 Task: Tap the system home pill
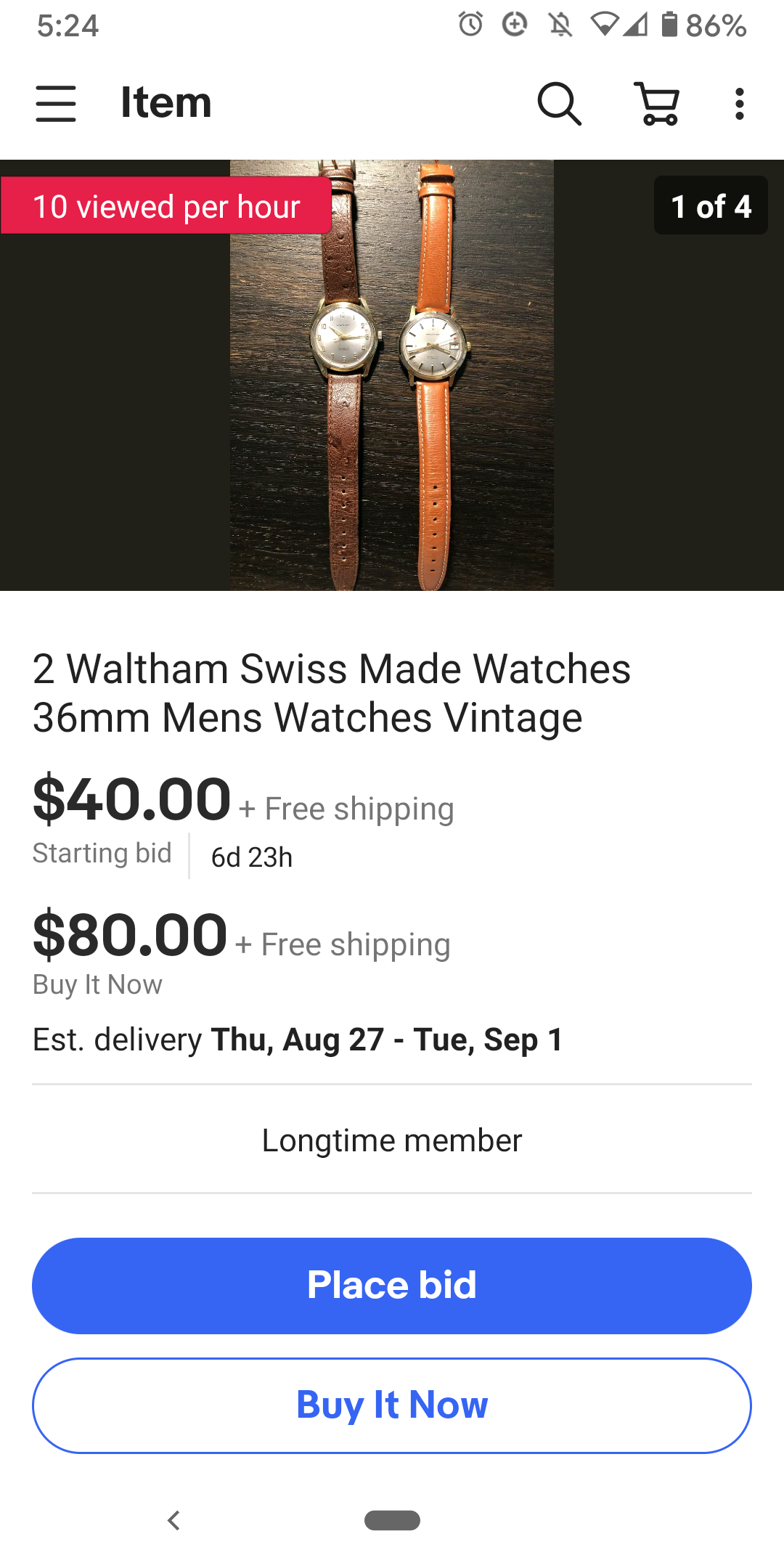[392, 1520]
